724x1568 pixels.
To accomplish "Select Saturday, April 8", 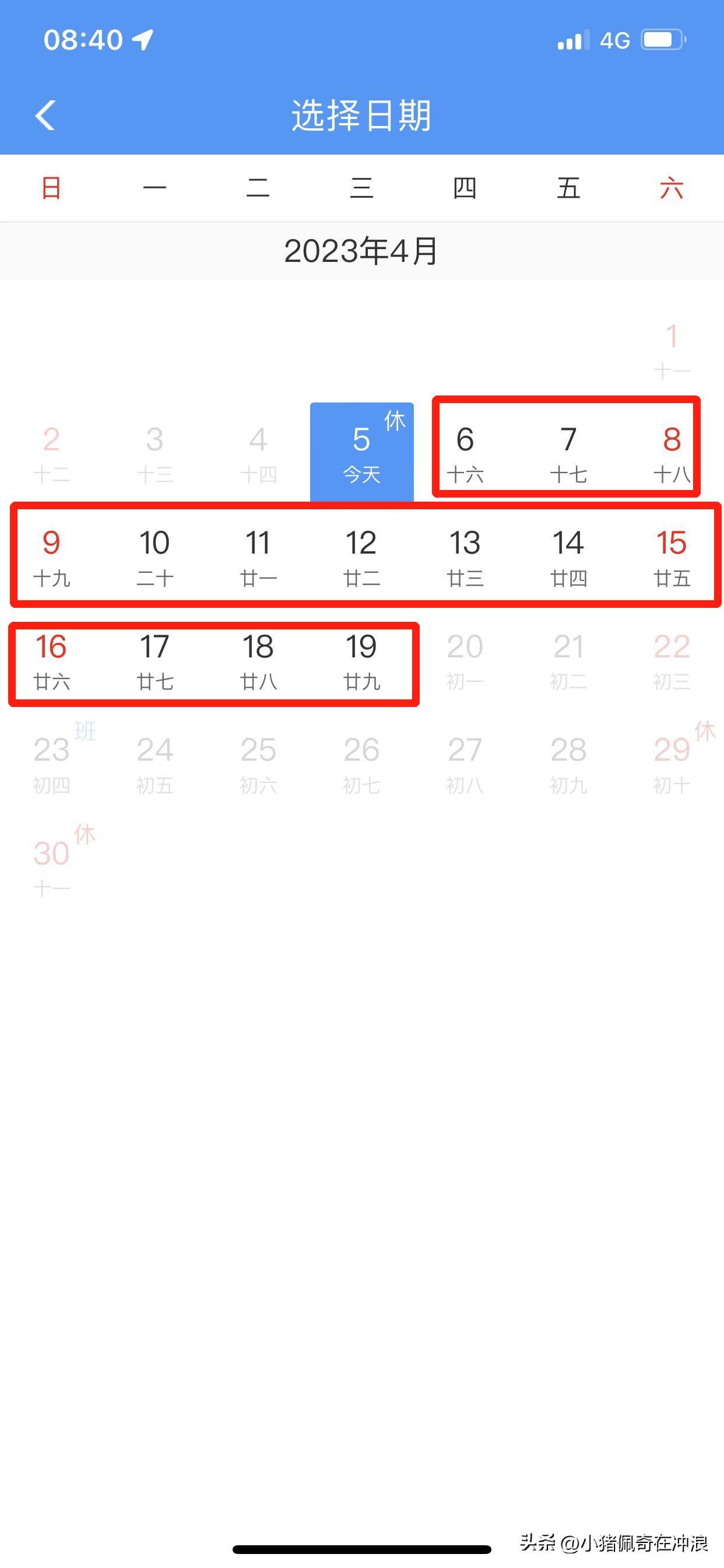I will pos(671,452).
